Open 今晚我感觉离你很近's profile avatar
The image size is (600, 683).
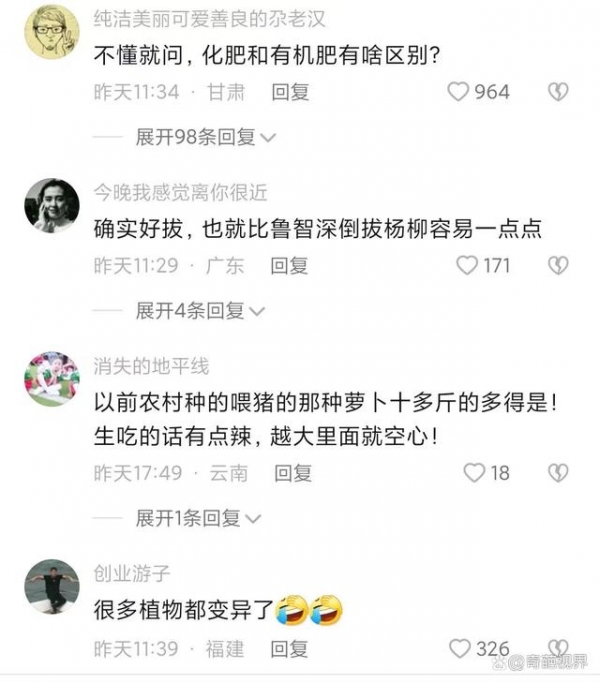(x=51, y=205)
